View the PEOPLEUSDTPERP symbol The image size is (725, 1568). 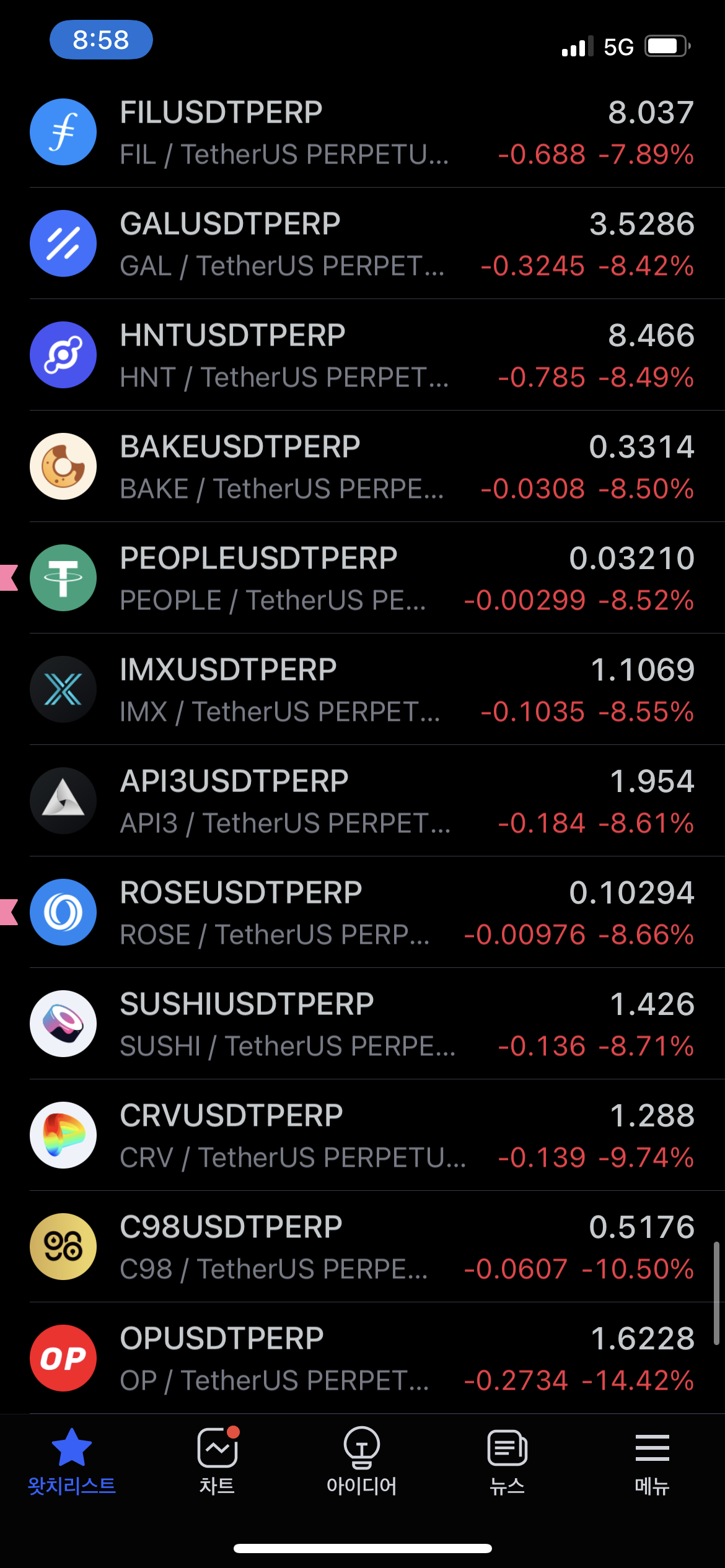[x=362, y=578]
